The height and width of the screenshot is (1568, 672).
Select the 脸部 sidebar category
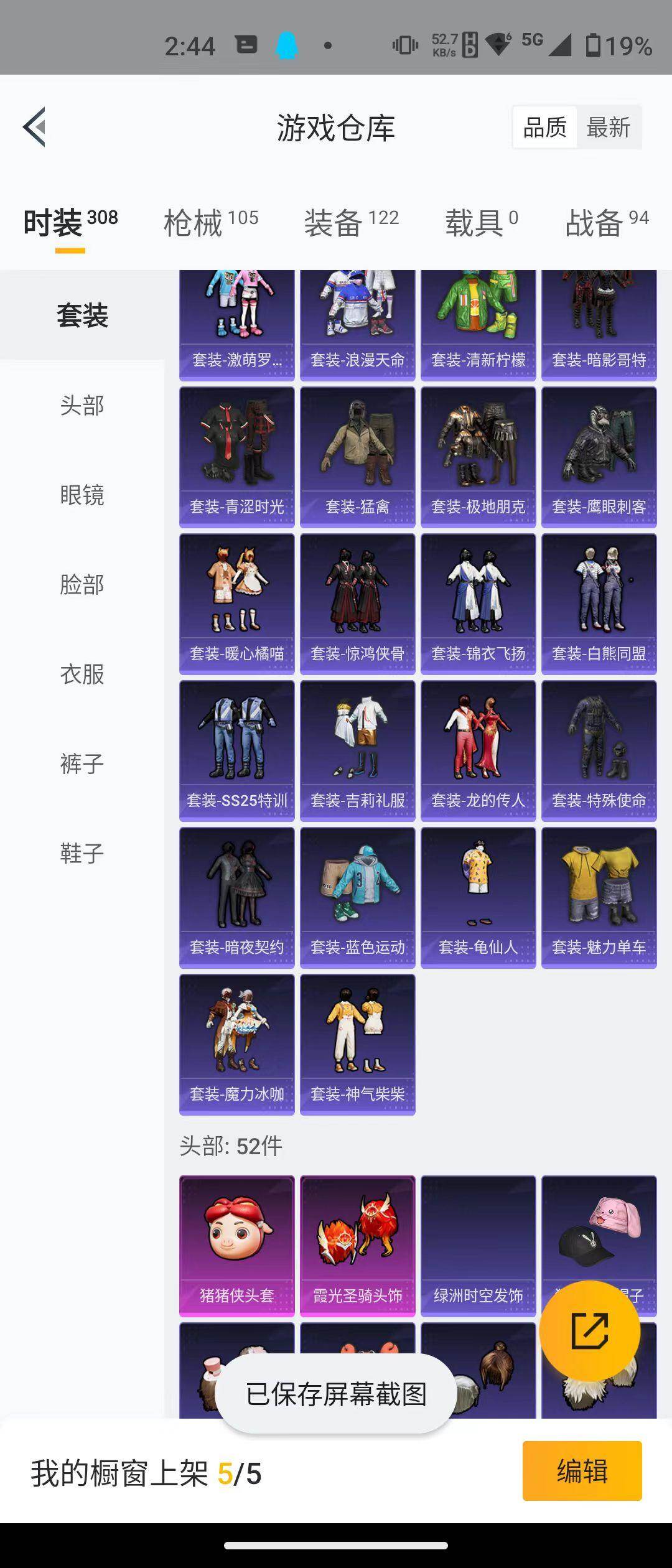[82, 585]
